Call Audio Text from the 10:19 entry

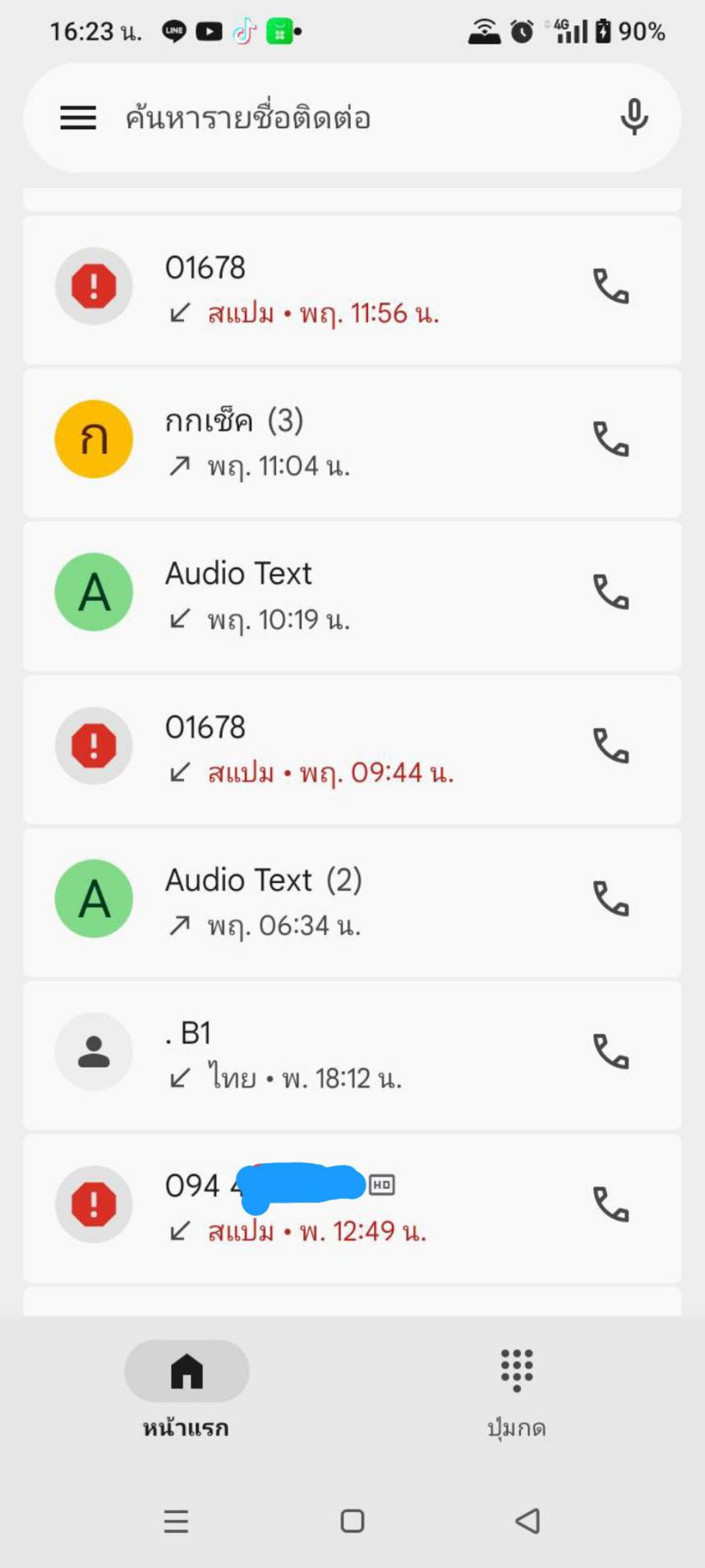pyautogui.click(x=611, y=593)
